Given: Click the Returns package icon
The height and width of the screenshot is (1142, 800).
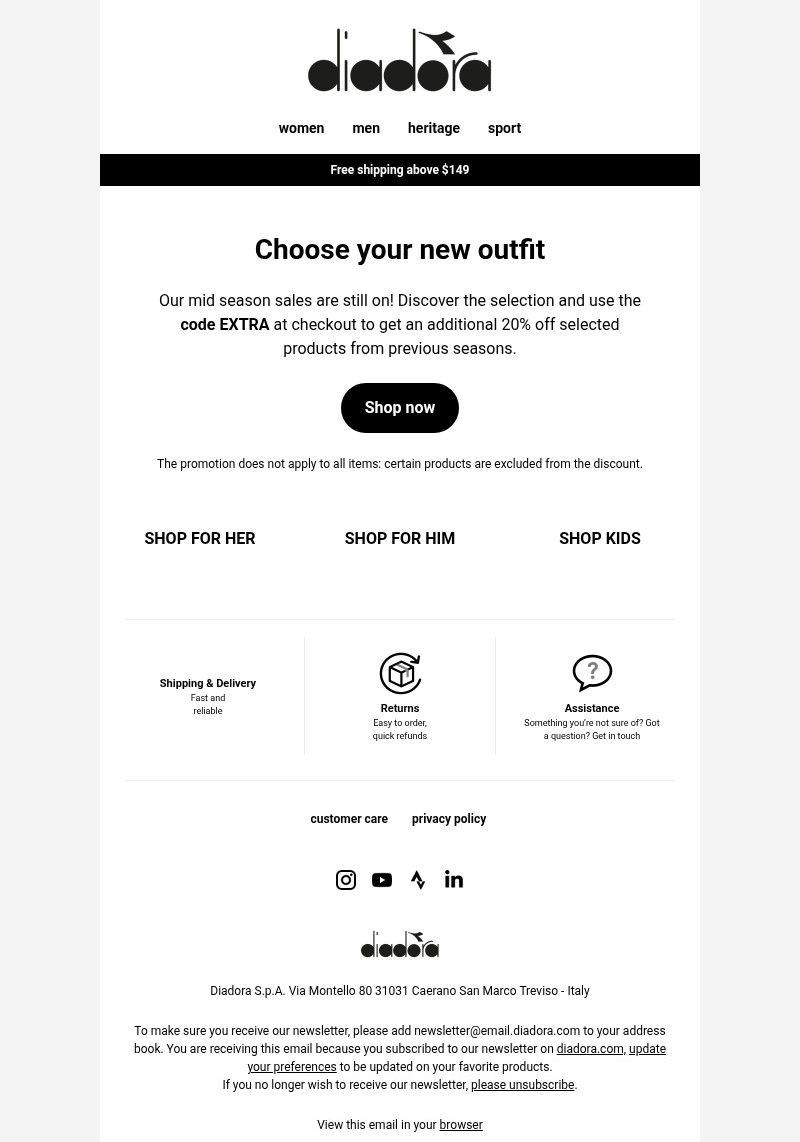Looking at the screenshot, I should click(400, 673).
